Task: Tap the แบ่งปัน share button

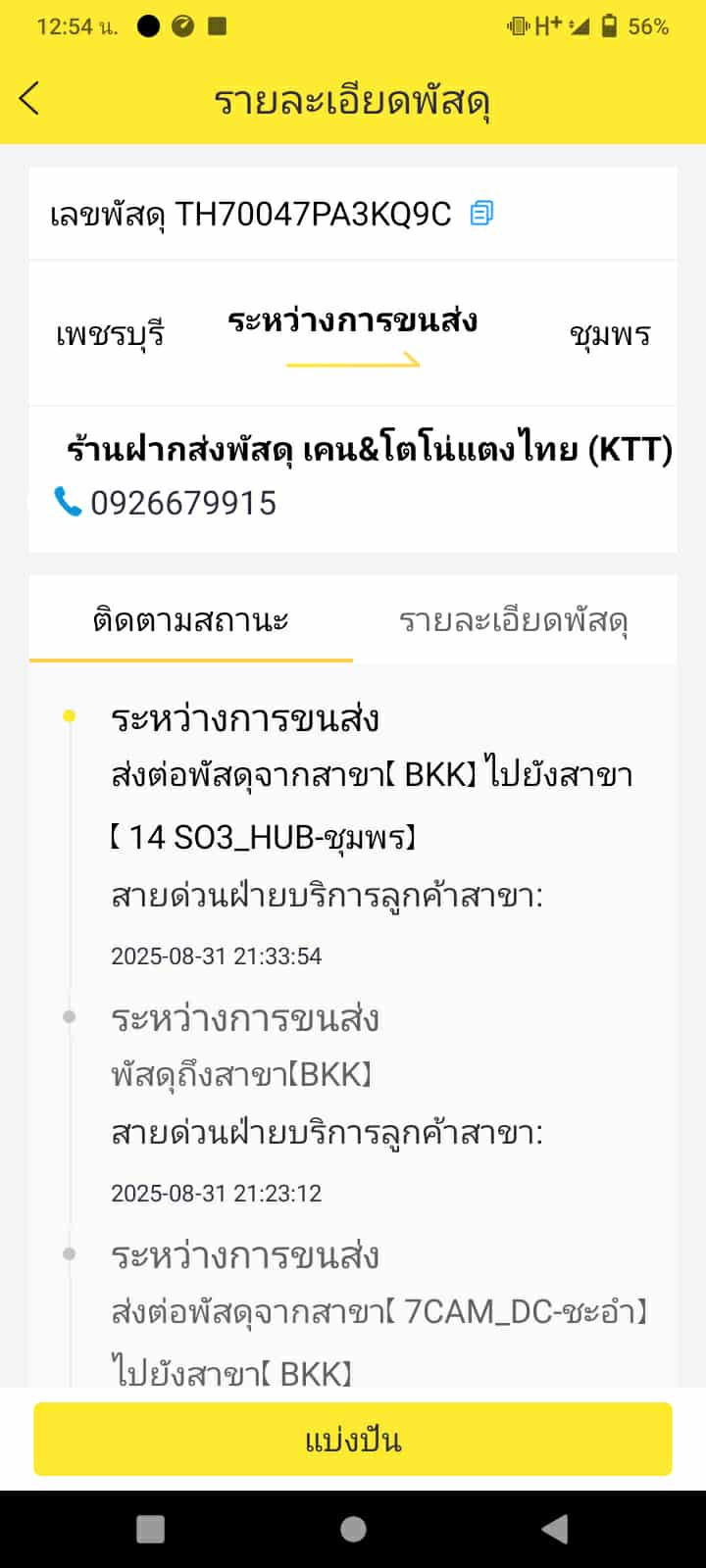Action: pyautogui.click(x=353, y=1440)
